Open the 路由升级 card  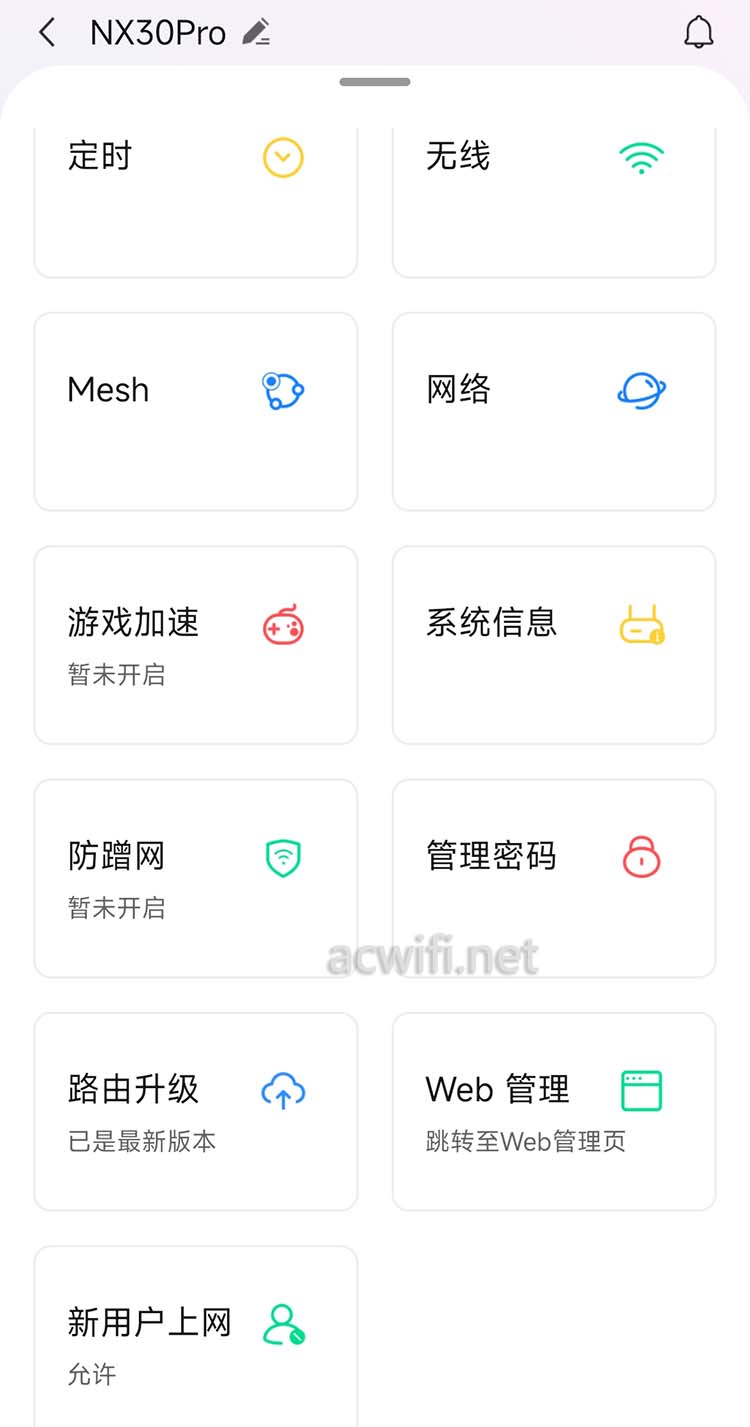click(x=196, y=1112)
